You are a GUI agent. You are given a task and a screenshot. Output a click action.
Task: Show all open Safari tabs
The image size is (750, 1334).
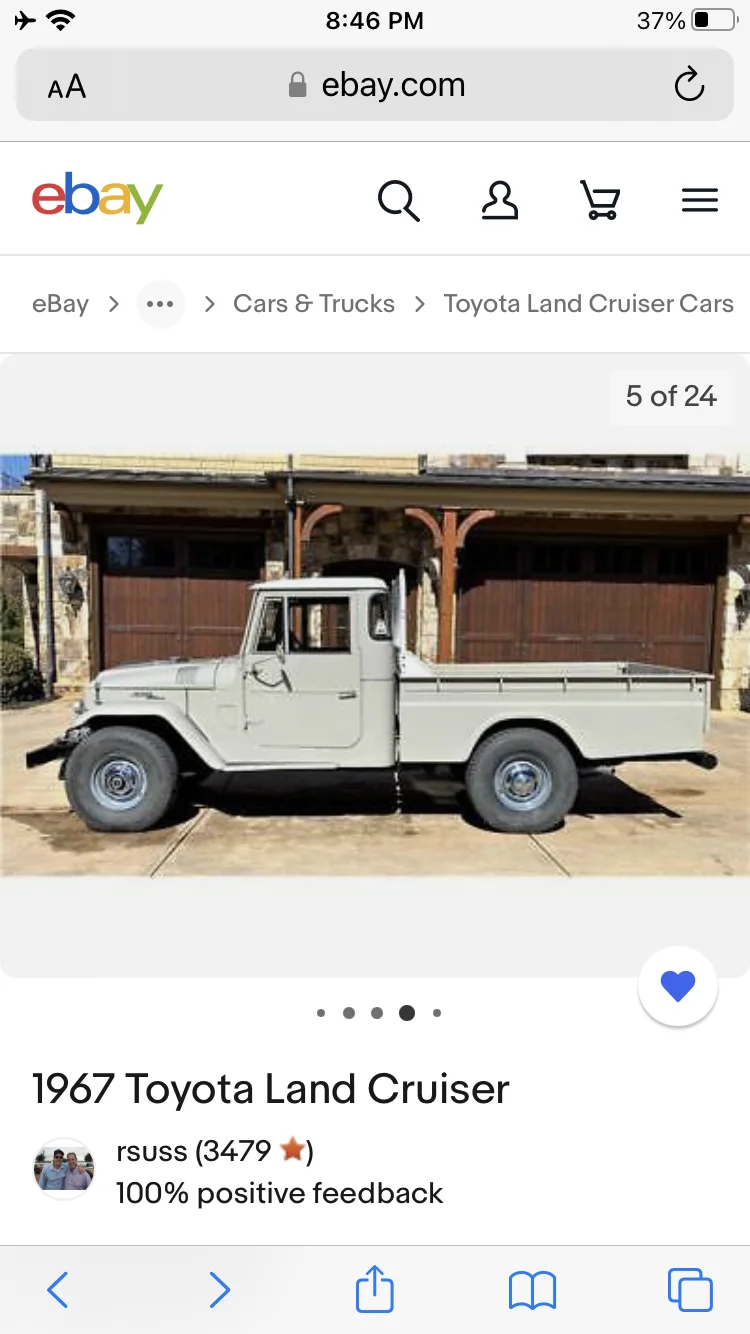(x=690, y=1290)
